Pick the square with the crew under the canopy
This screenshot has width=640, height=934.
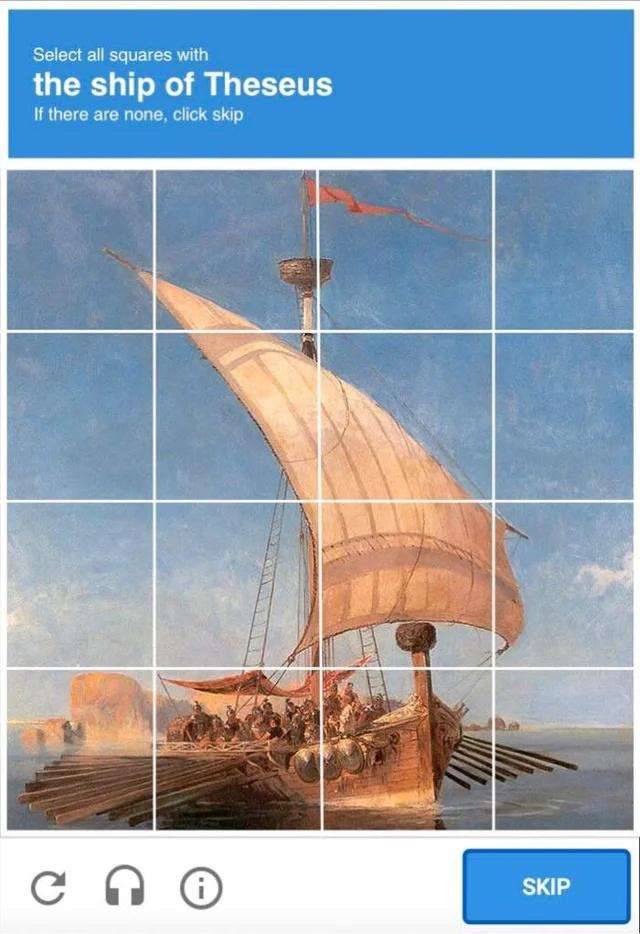(236, 748)
